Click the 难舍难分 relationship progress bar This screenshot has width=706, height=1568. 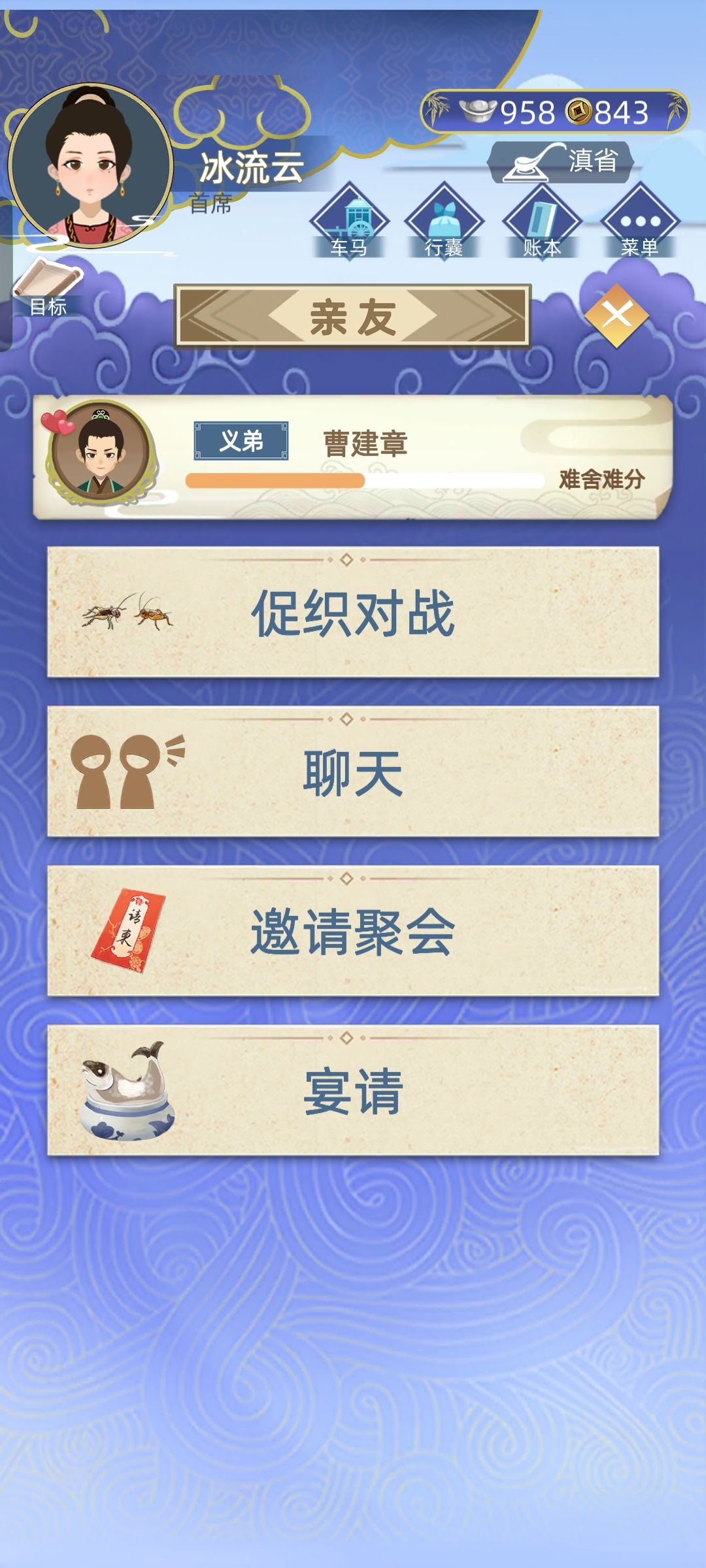pyautogui.click(x=366, y=479)
